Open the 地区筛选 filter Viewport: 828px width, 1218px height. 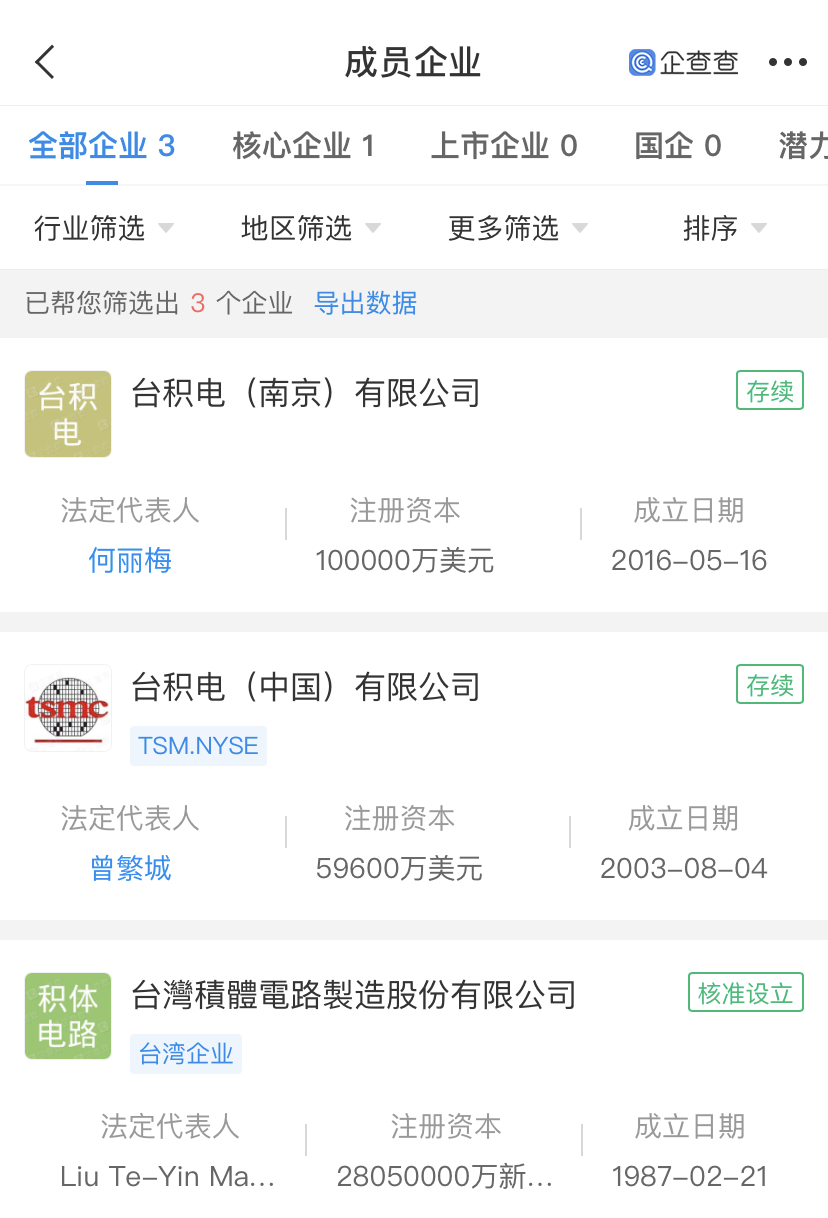pos(310,228)
